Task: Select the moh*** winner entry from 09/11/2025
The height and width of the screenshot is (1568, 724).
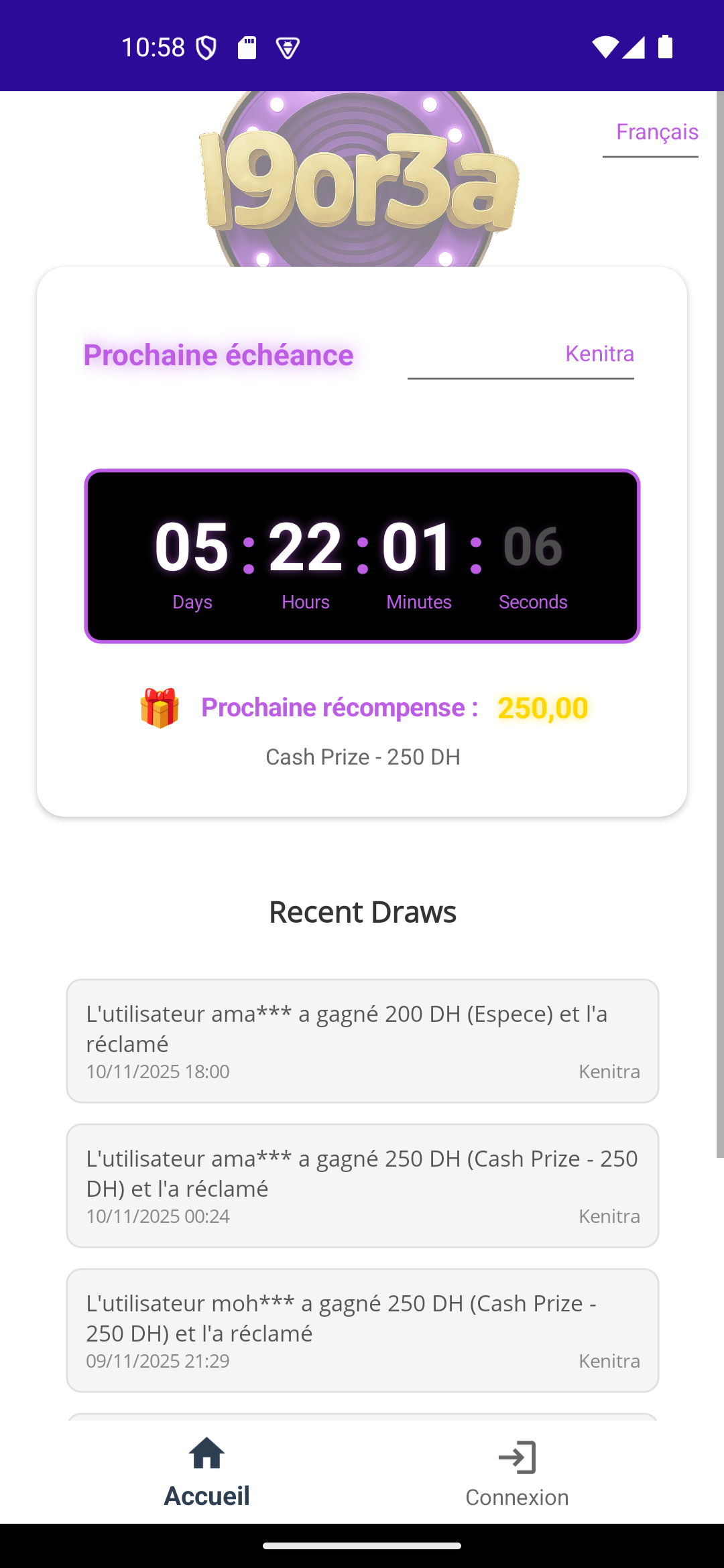Action: coord(362,1330)
